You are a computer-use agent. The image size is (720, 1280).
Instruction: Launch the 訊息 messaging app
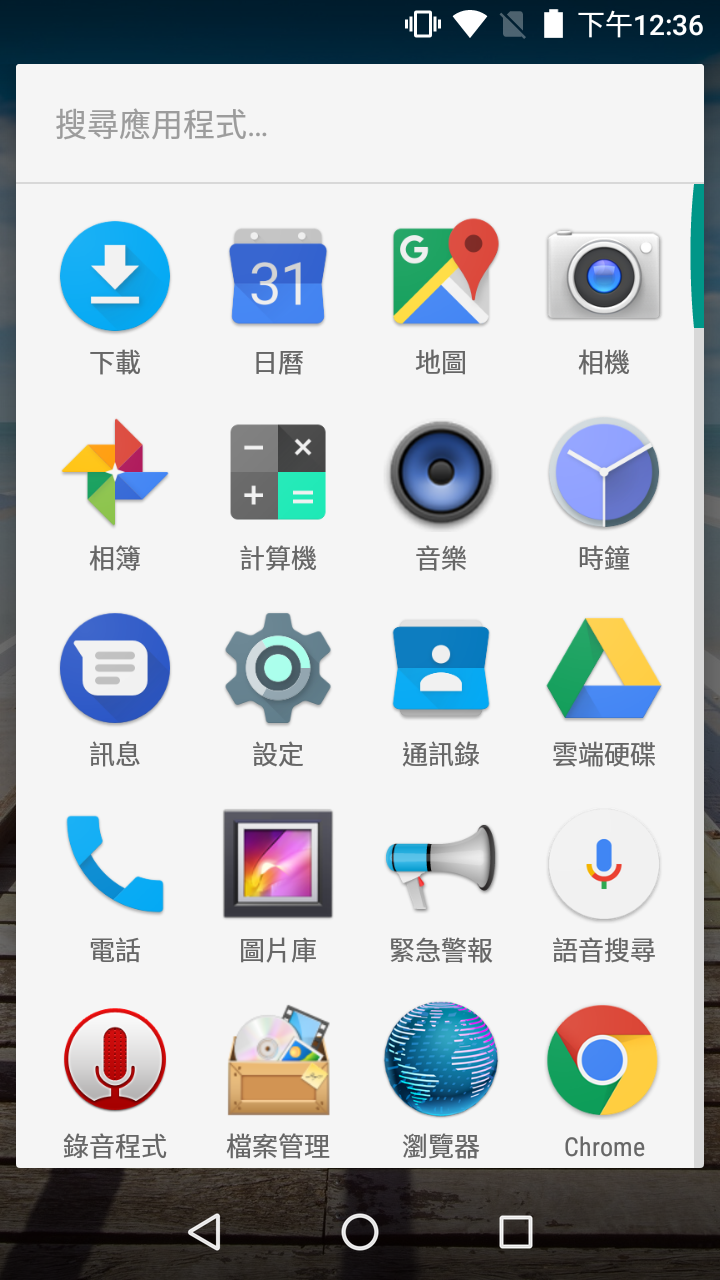[115, 668]
